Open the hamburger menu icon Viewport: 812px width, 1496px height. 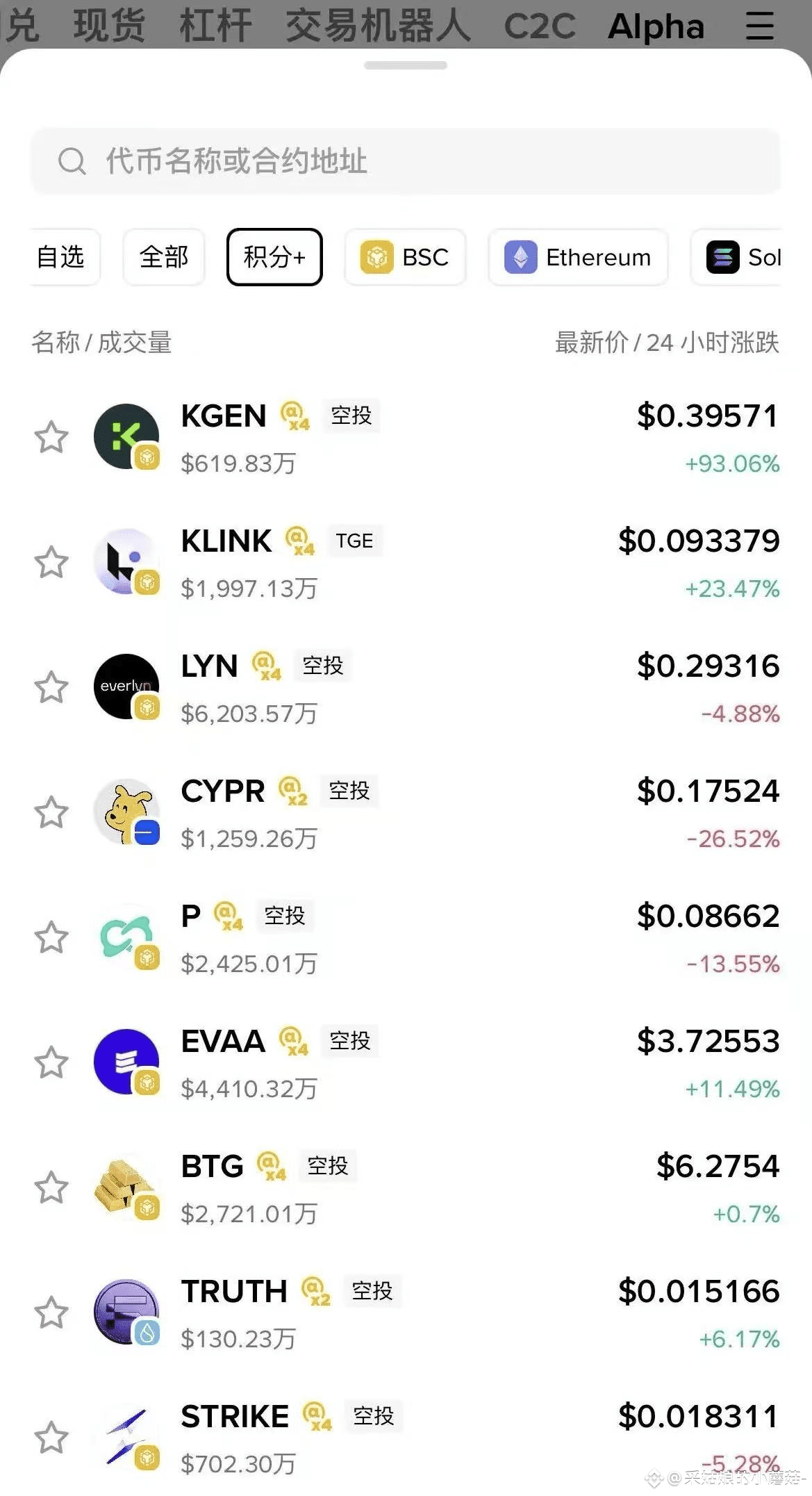tap(759, 26)
